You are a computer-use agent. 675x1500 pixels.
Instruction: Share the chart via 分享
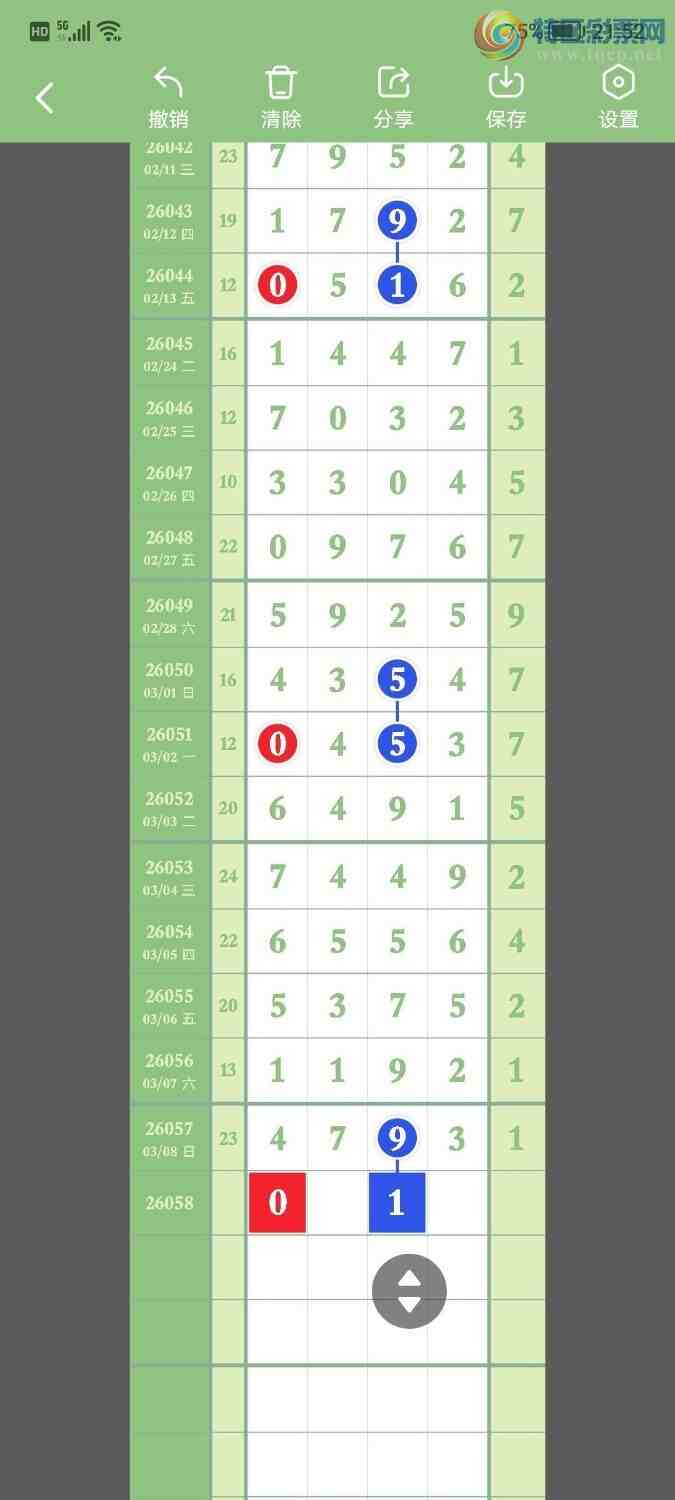click(393, 97)
